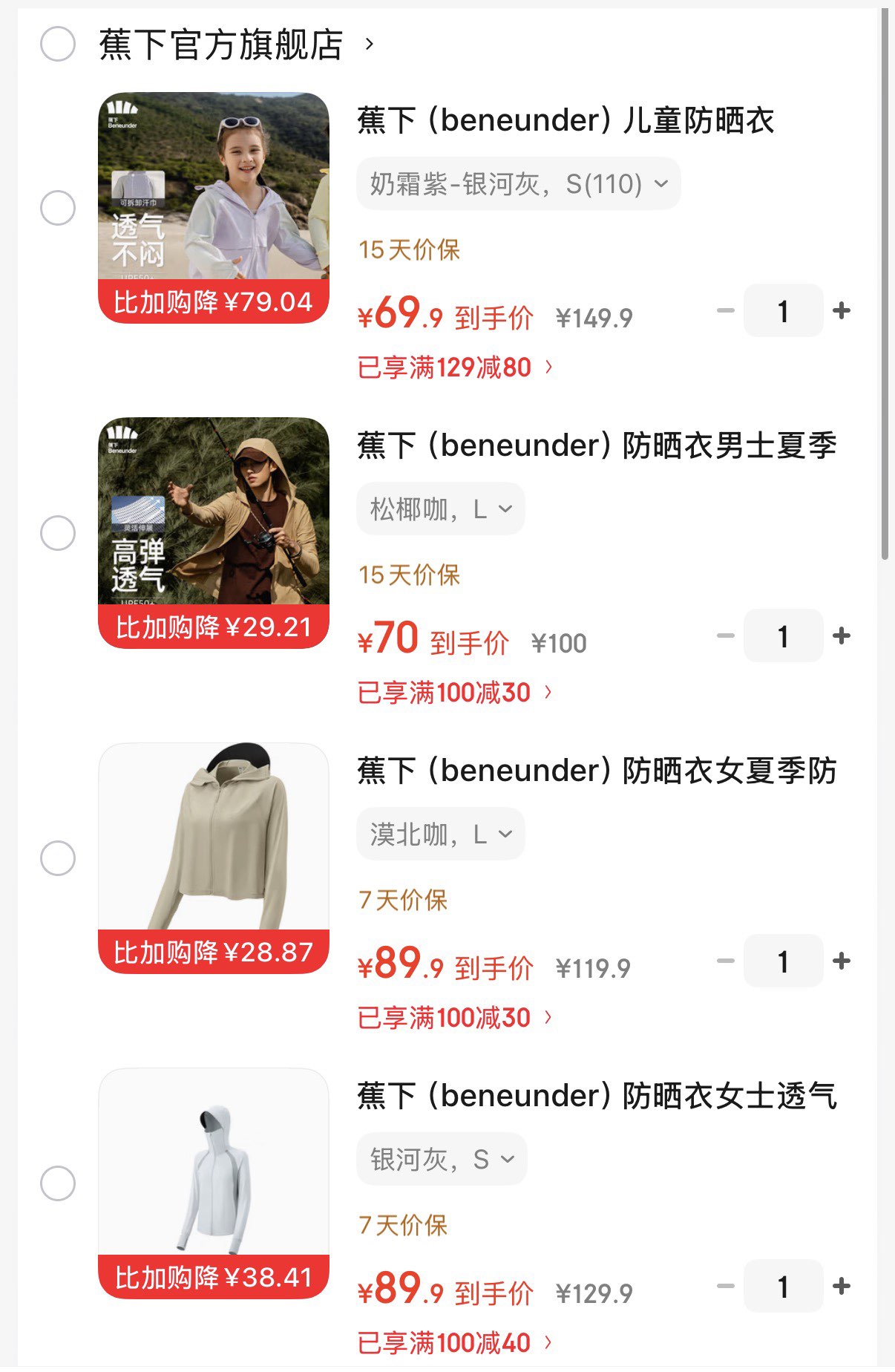Select the 防晒衣女夏季防 item checkbox
895x1372 pixels.
point(58,858)
